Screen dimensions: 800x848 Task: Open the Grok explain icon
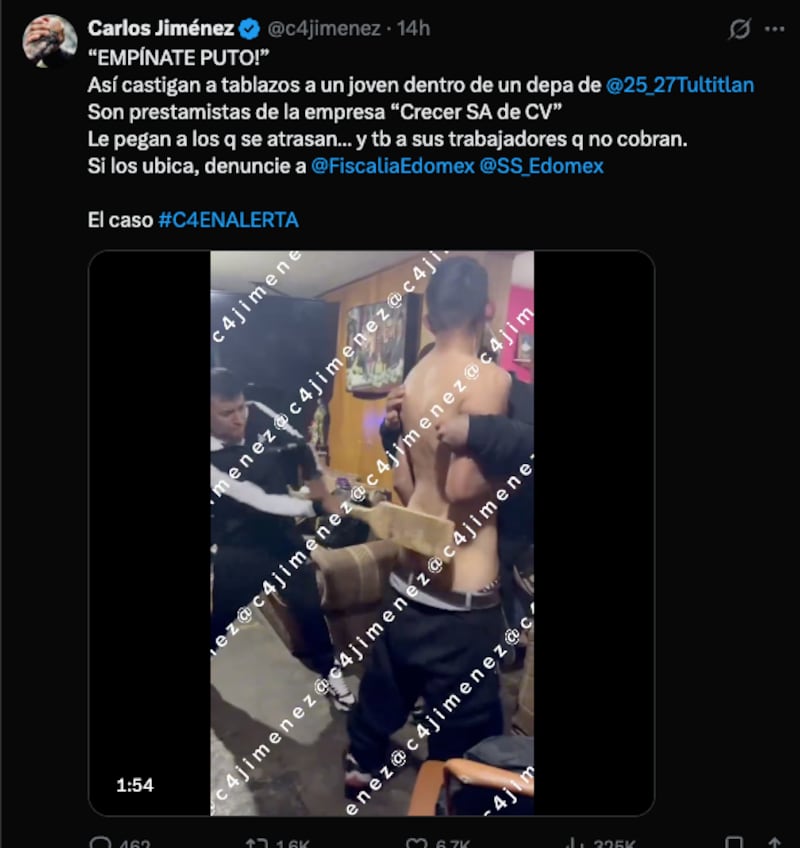pyautogui.click(x=739, y=29)
